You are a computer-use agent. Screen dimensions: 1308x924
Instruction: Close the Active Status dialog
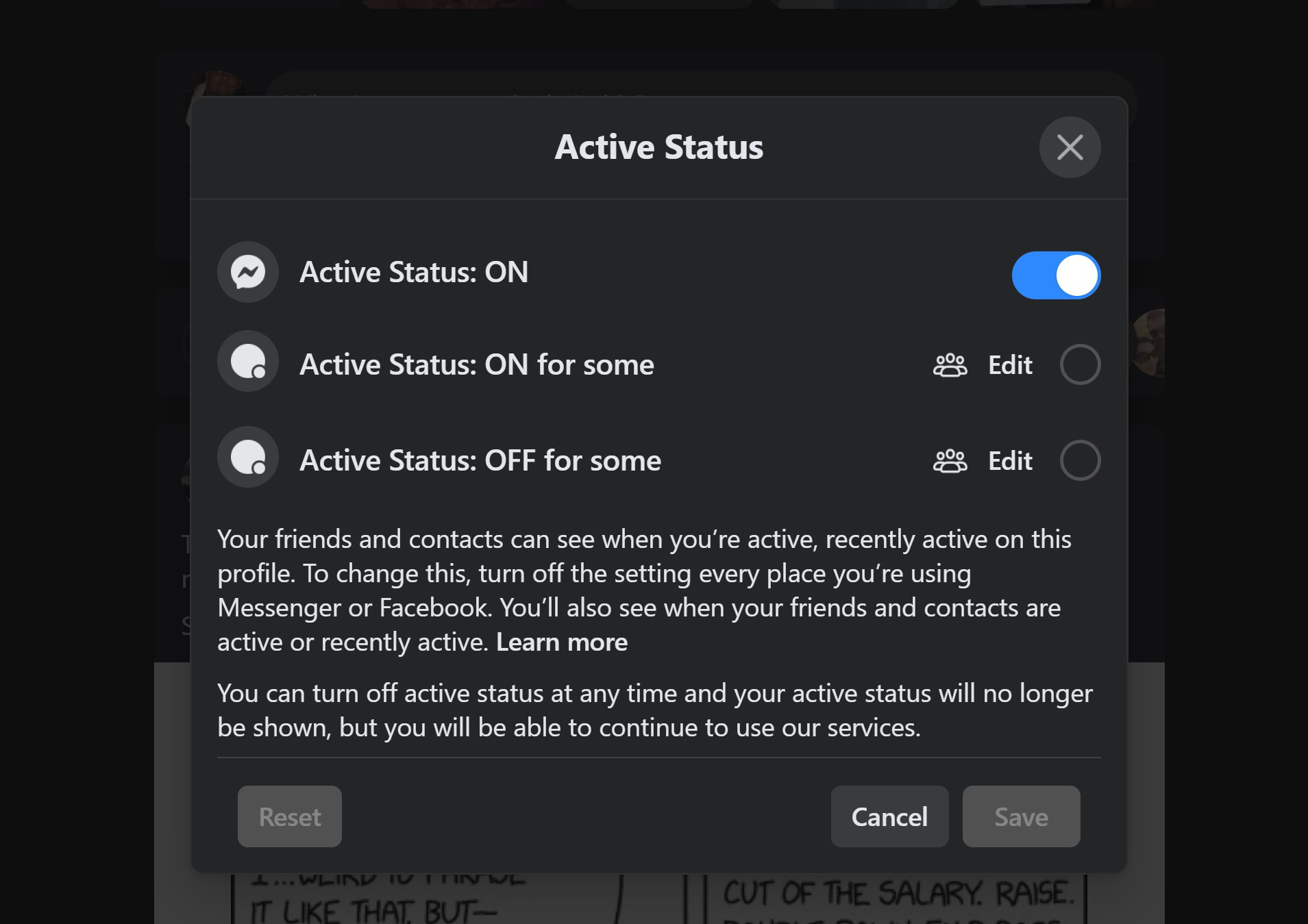(1070, 147)
